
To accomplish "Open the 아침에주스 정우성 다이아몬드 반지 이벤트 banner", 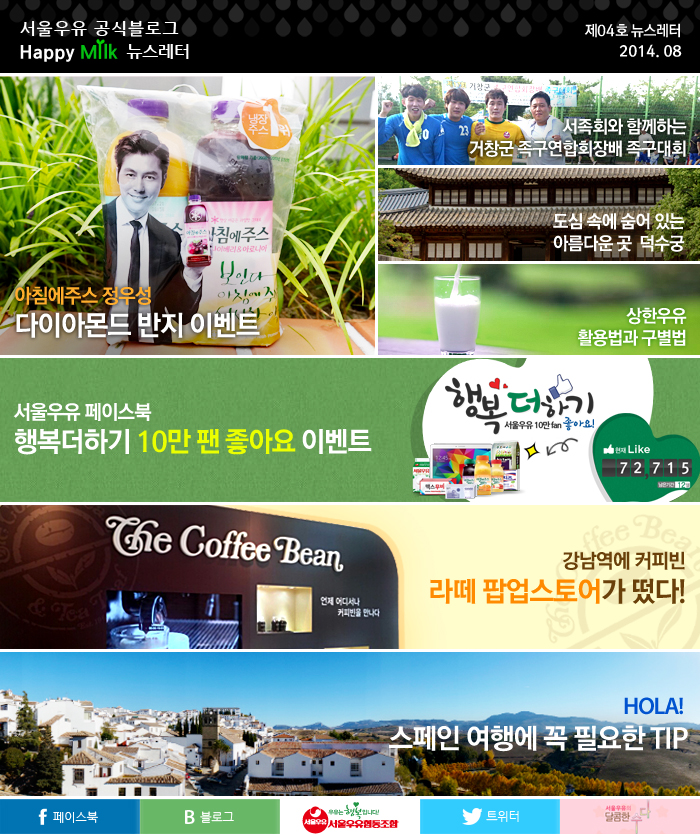I will coord(187,215).
